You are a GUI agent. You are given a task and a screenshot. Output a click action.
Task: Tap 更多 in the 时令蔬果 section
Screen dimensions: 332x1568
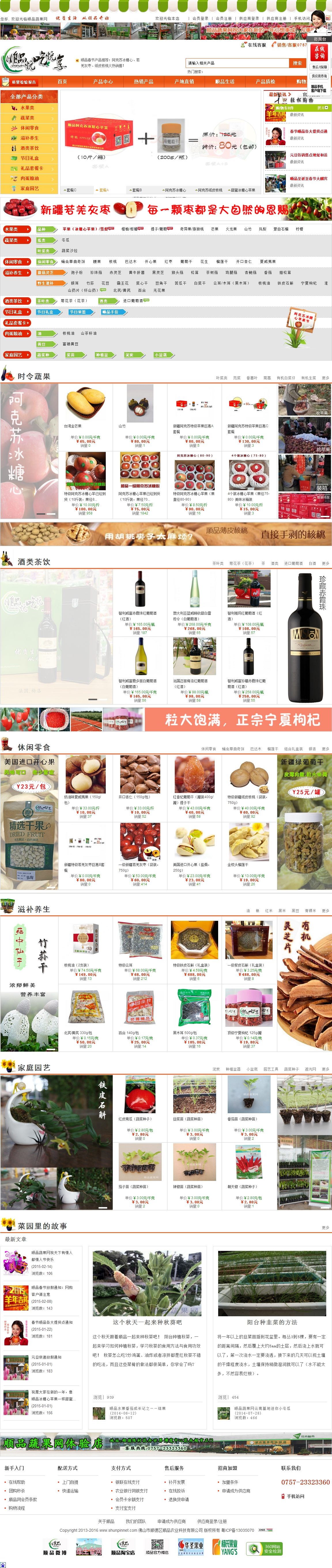click(325, 378)
